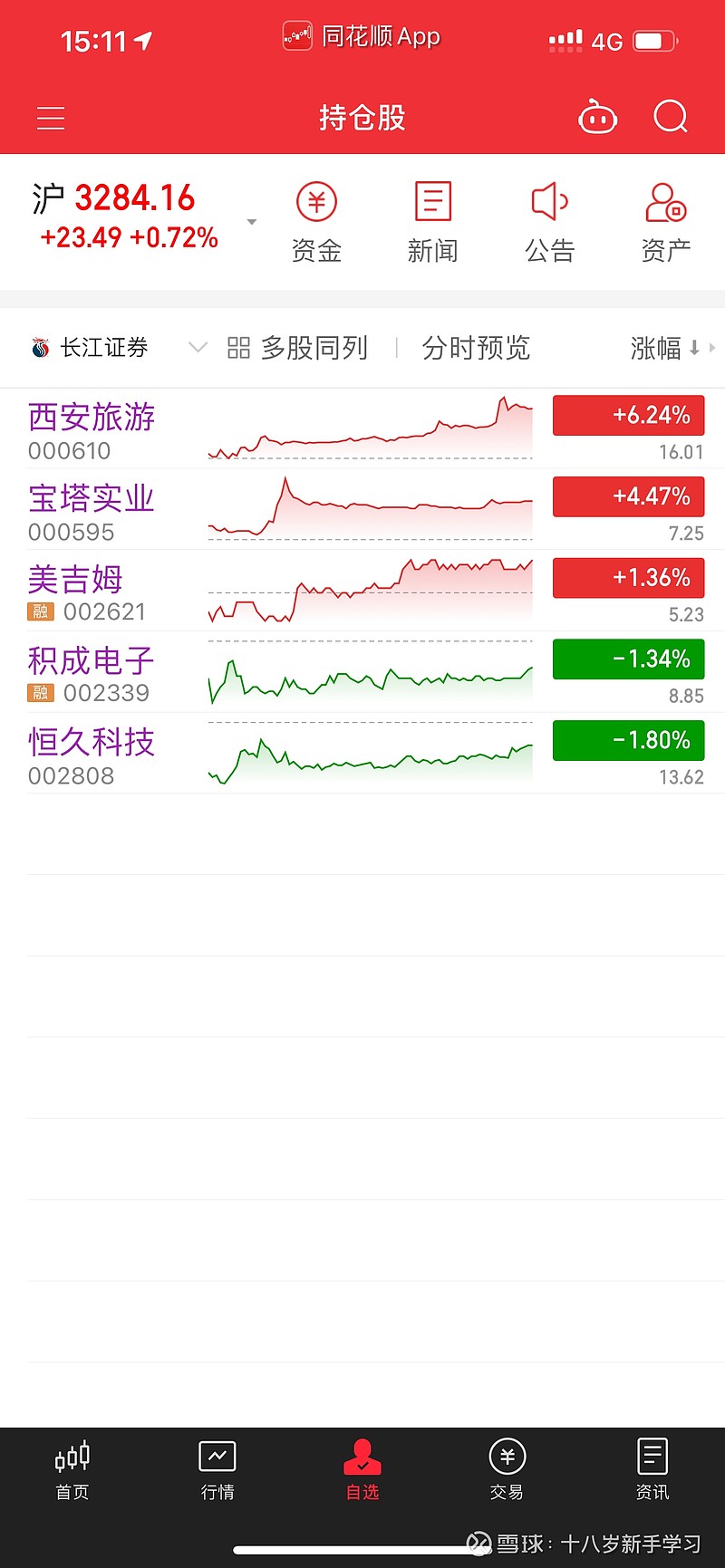
Task: Open the hamburger menu
Action: point(51,118)
